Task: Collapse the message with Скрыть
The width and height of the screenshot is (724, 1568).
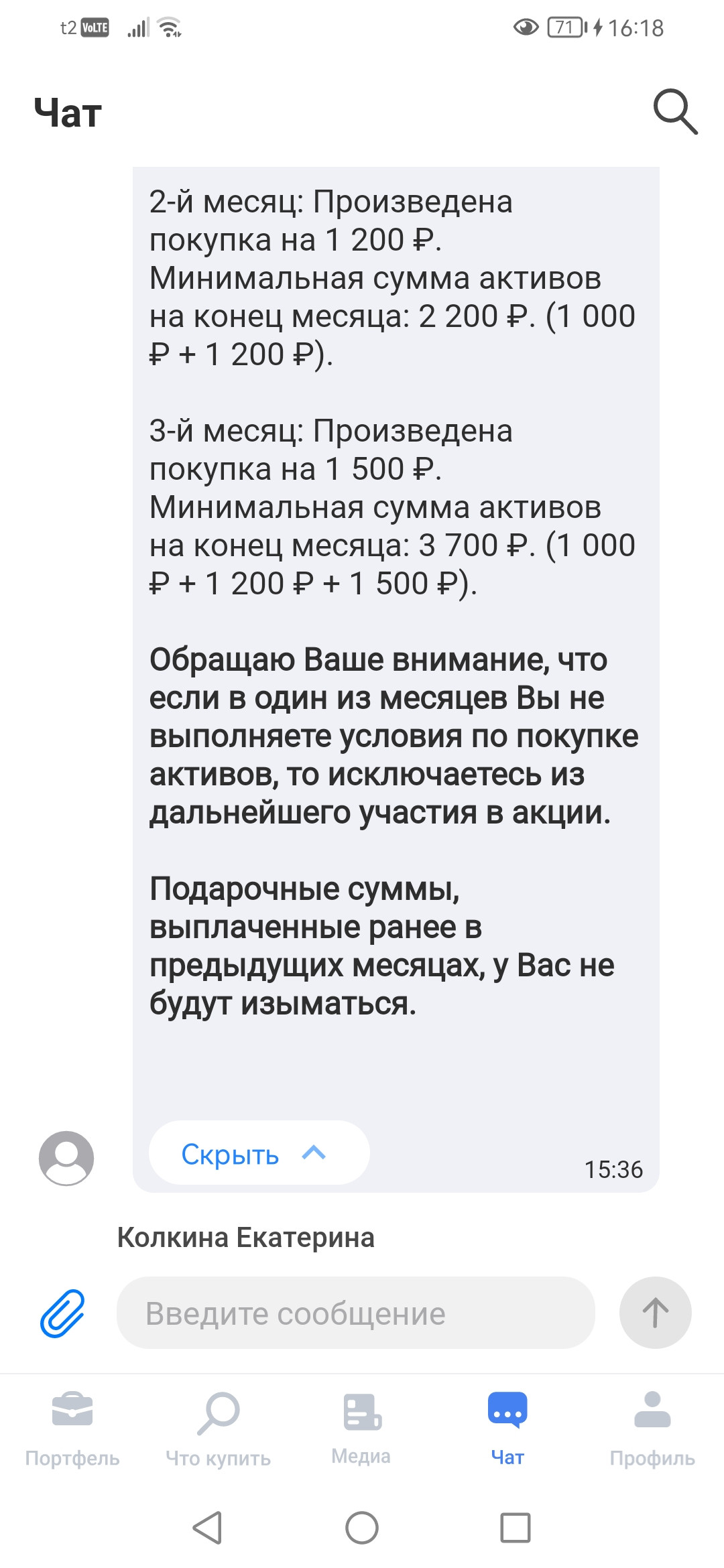Action: tap(259, 1153)
